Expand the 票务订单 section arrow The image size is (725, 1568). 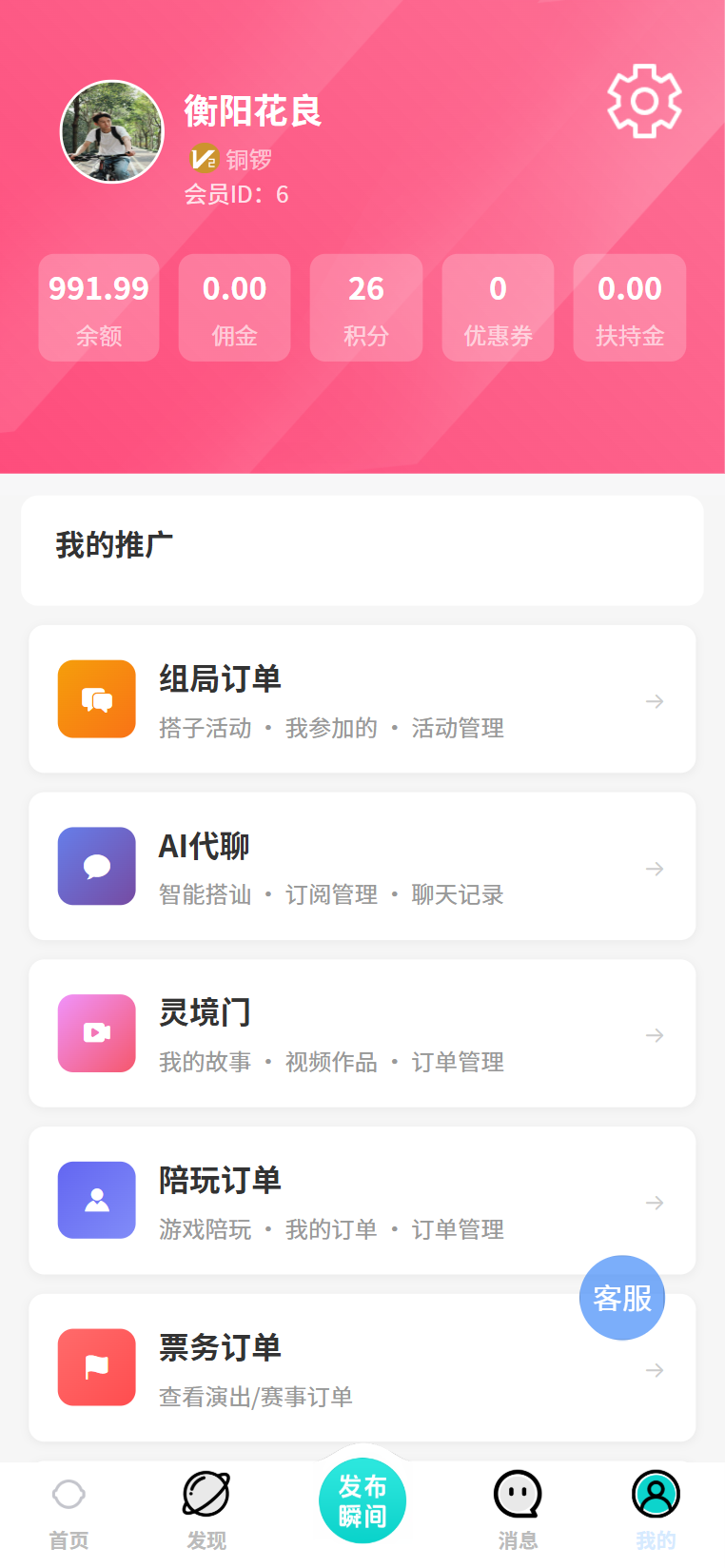(655, 1370)
